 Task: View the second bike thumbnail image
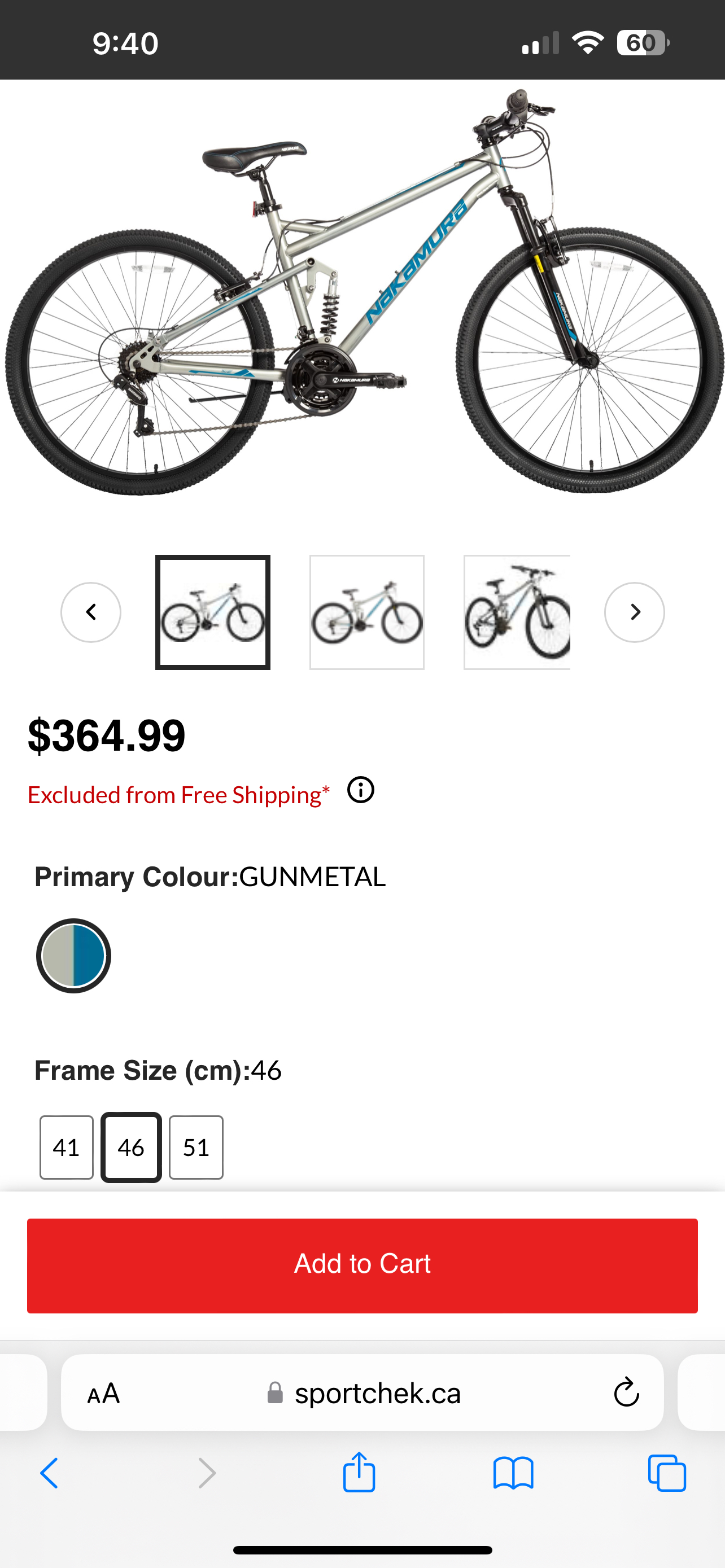pos(366,612)
